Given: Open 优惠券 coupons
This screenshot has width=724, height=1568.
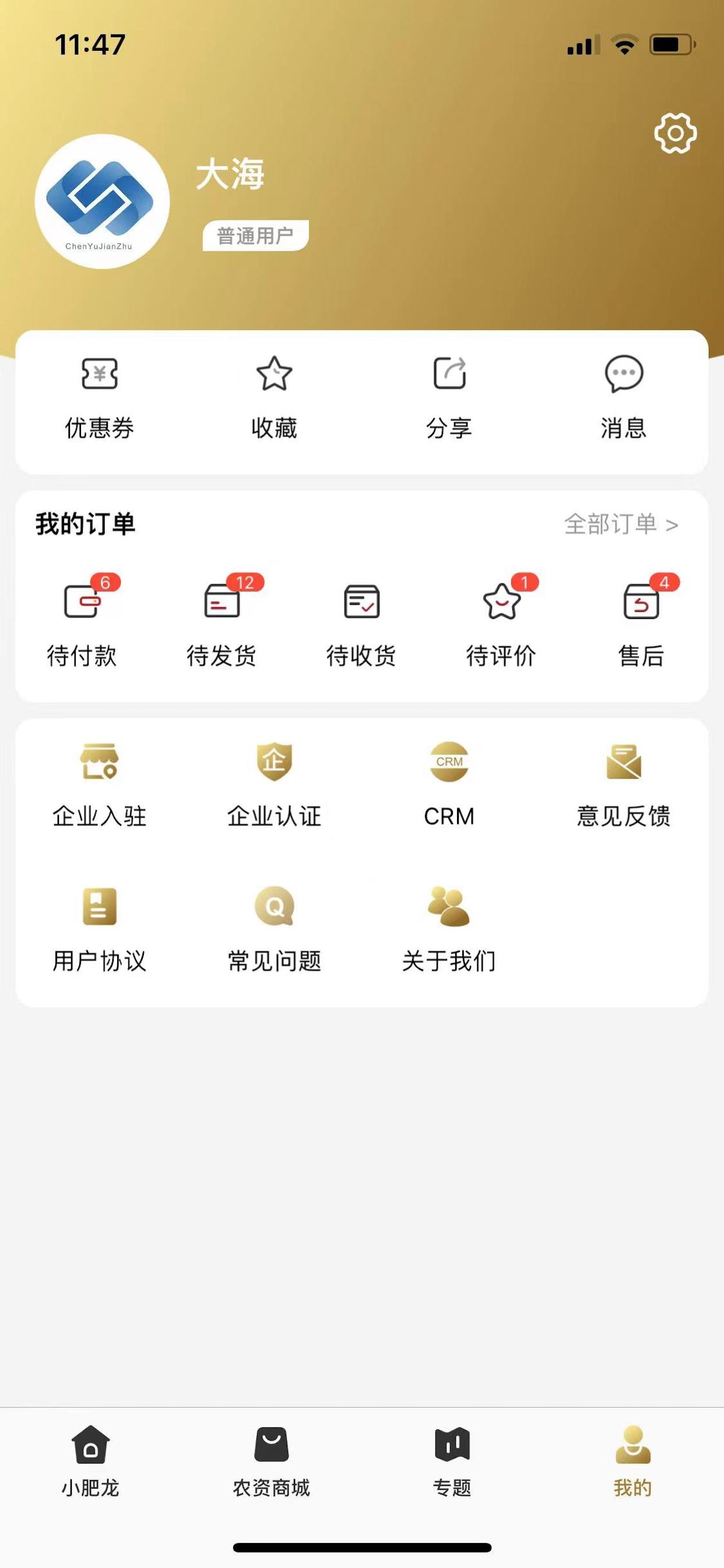Looking at the screenshot, I should pos(99,398).
